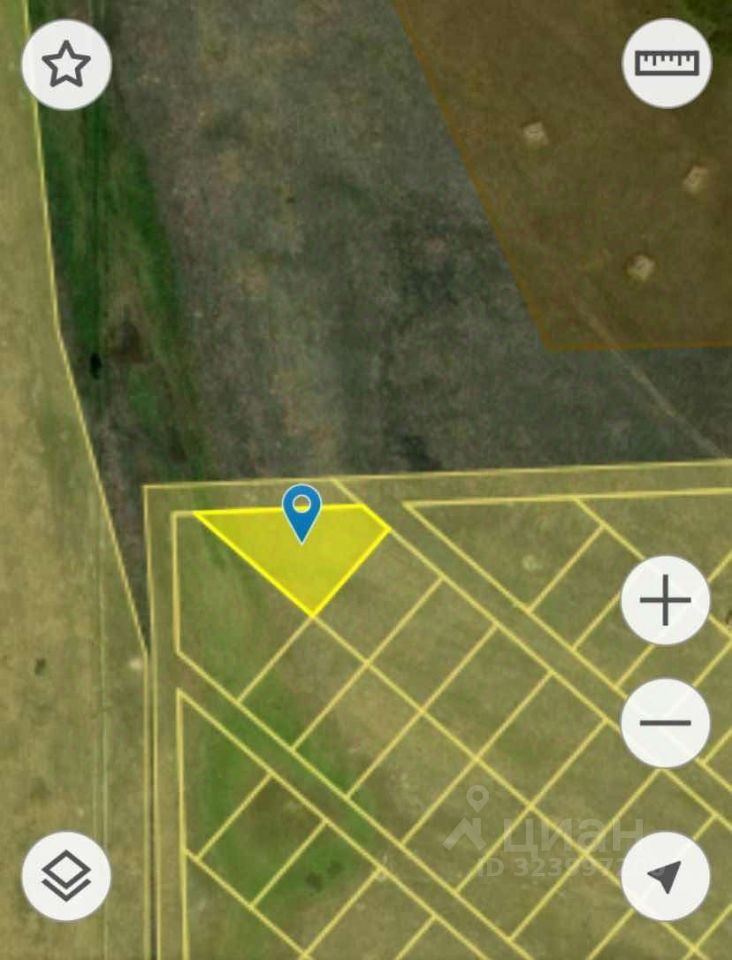
Task: Open the ruler measurement tool
Action: (667, 63)
